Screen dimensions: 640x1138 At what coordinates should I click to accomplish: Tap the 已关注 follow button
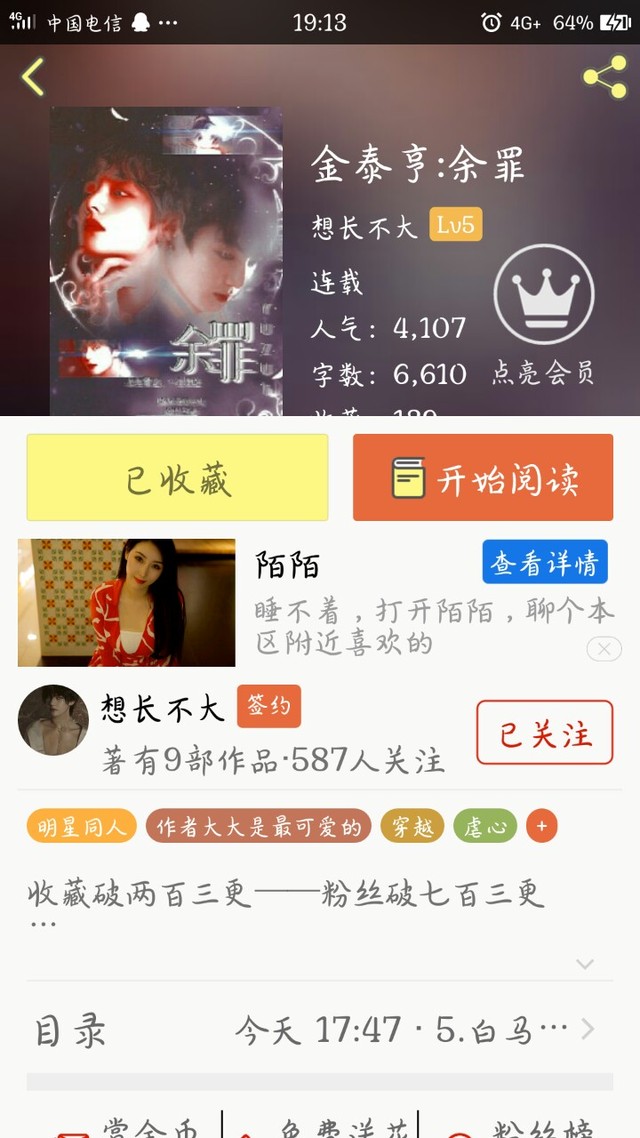(x=544, y=733)
